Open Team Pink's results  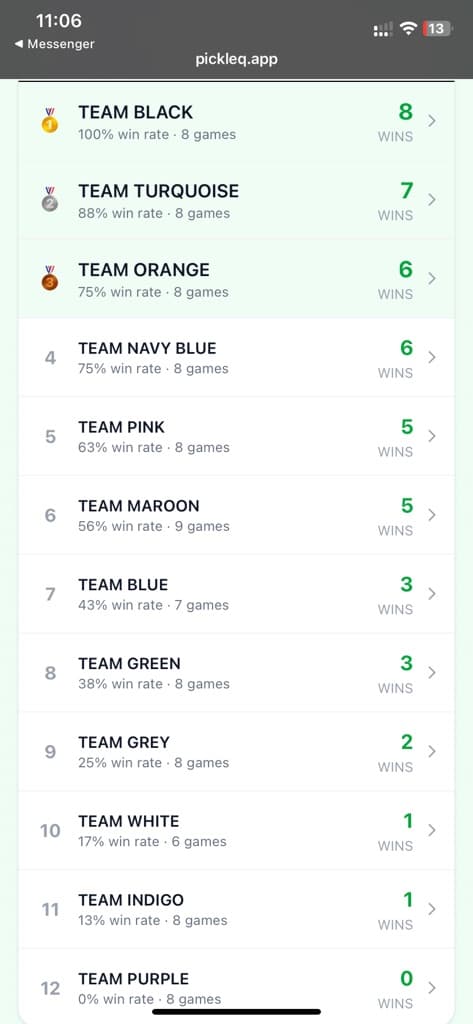(x=236, y=436)
